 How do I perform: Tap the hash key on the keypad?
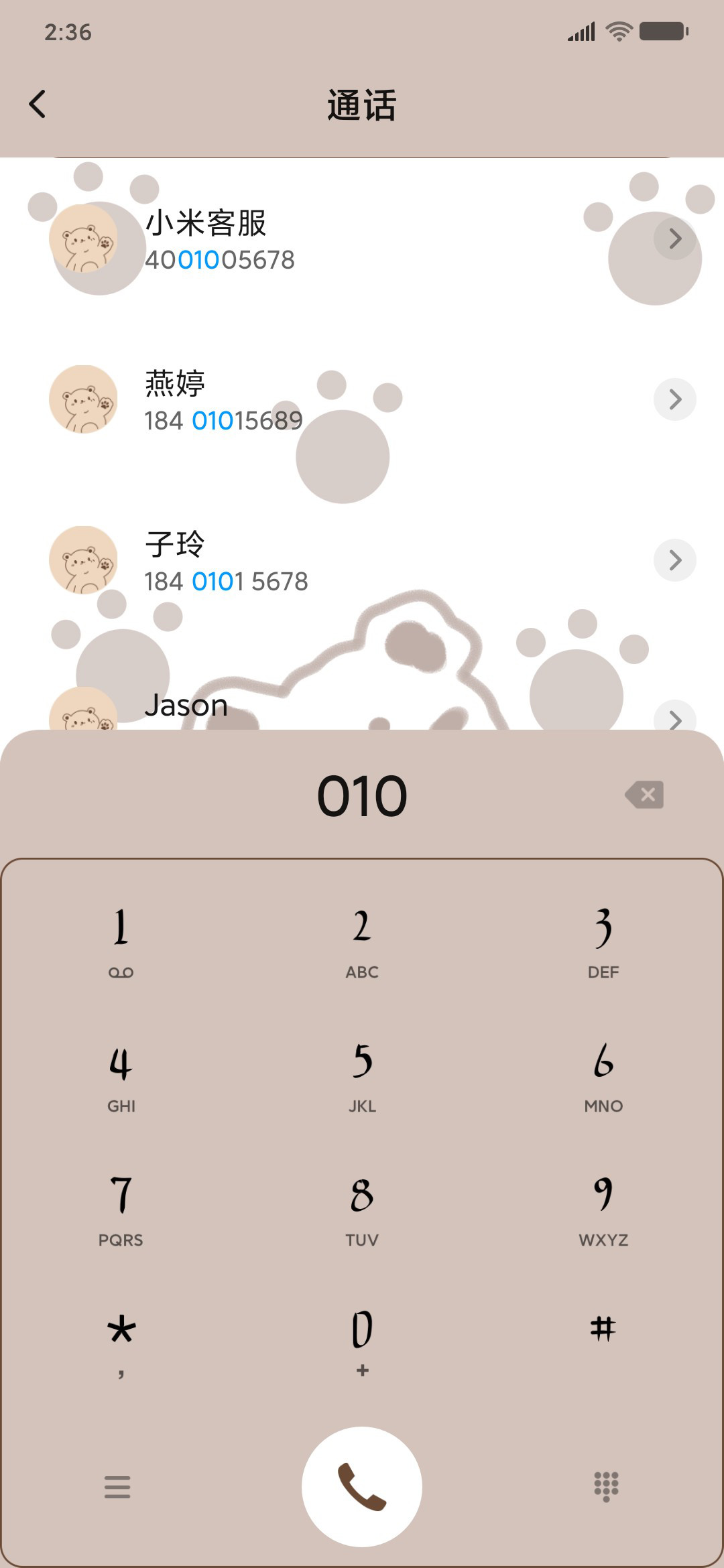(x=603, y=1329)
